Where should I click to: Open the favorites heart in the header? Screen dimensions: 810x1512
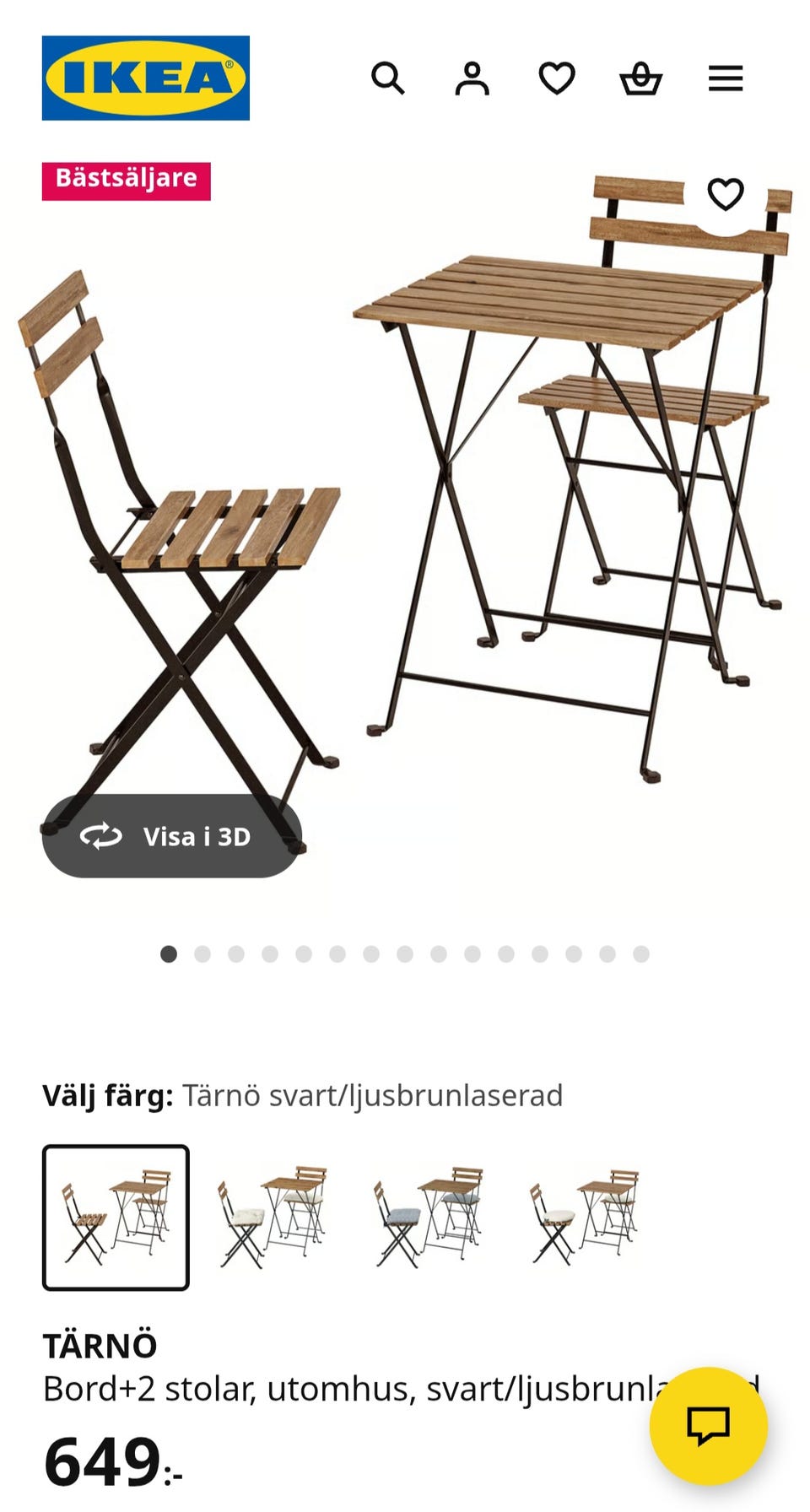pyautogui.click(x=557, y=80)
